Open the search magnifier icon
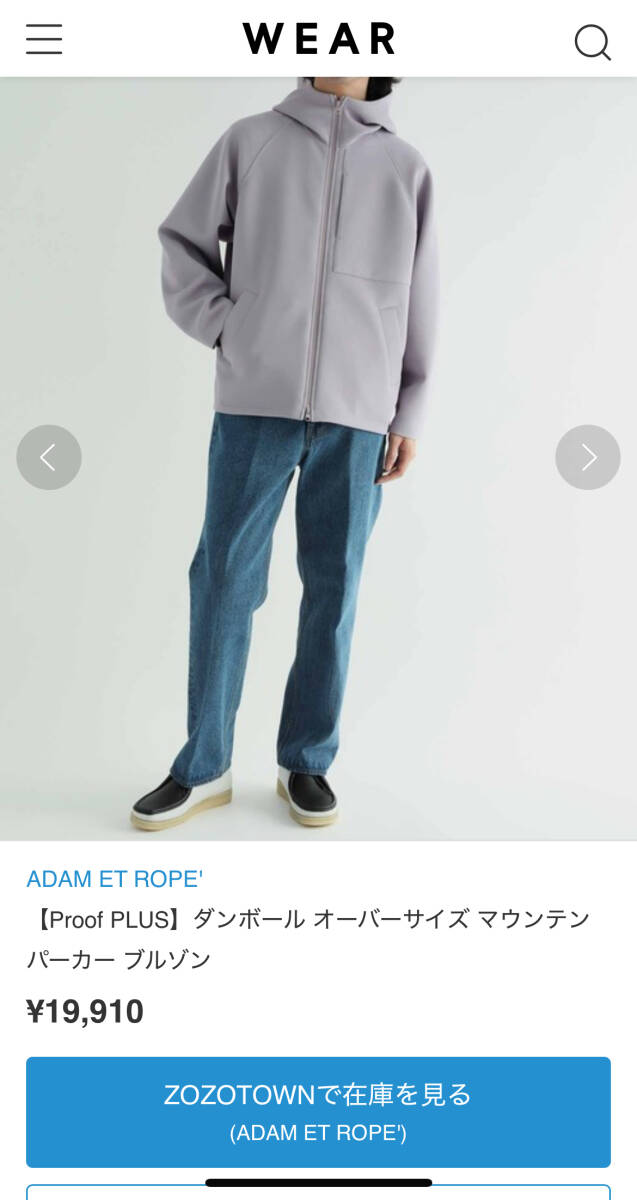The width and height of the screenshot is (637, 1200). [592, 42]
